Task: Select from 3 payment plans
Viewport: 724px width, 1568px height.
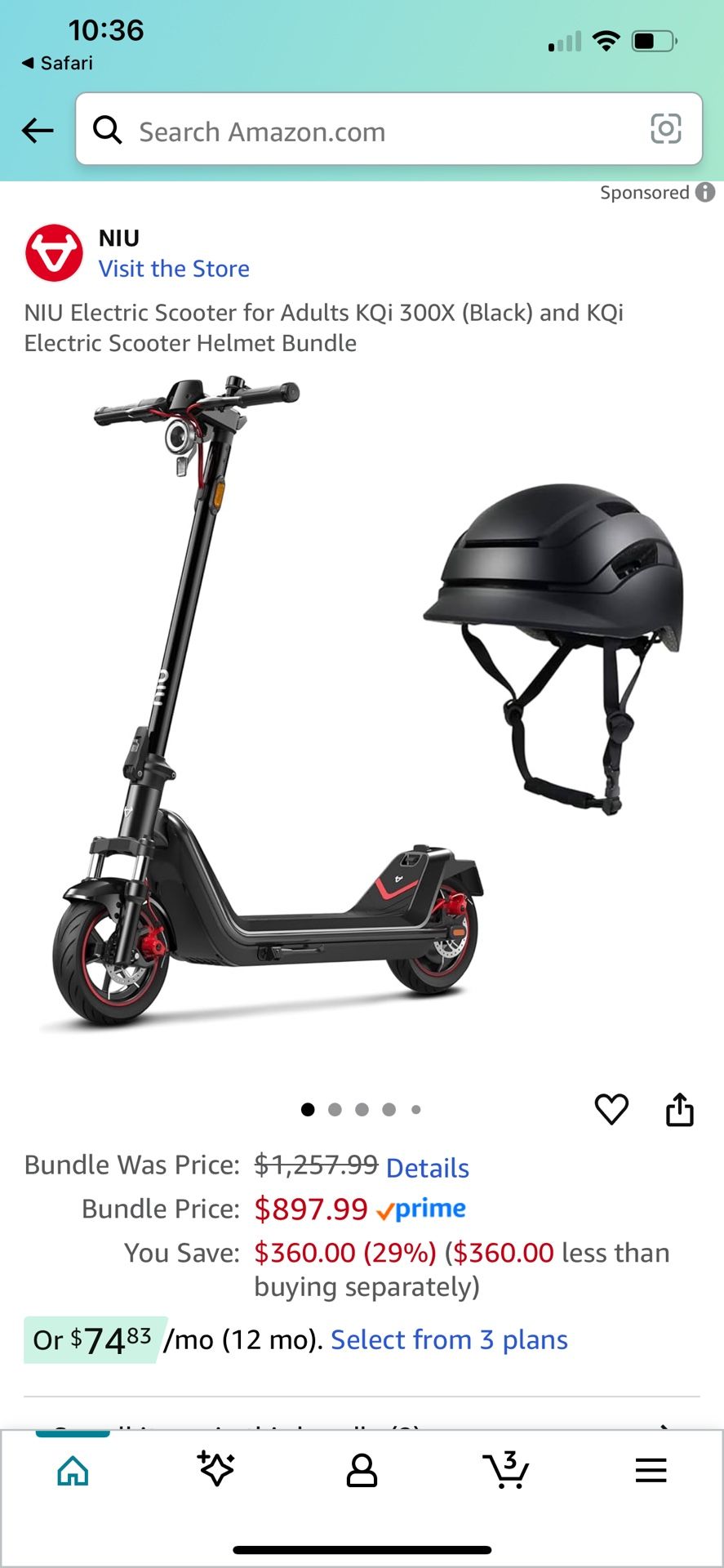Action: tap(449, 1340)
